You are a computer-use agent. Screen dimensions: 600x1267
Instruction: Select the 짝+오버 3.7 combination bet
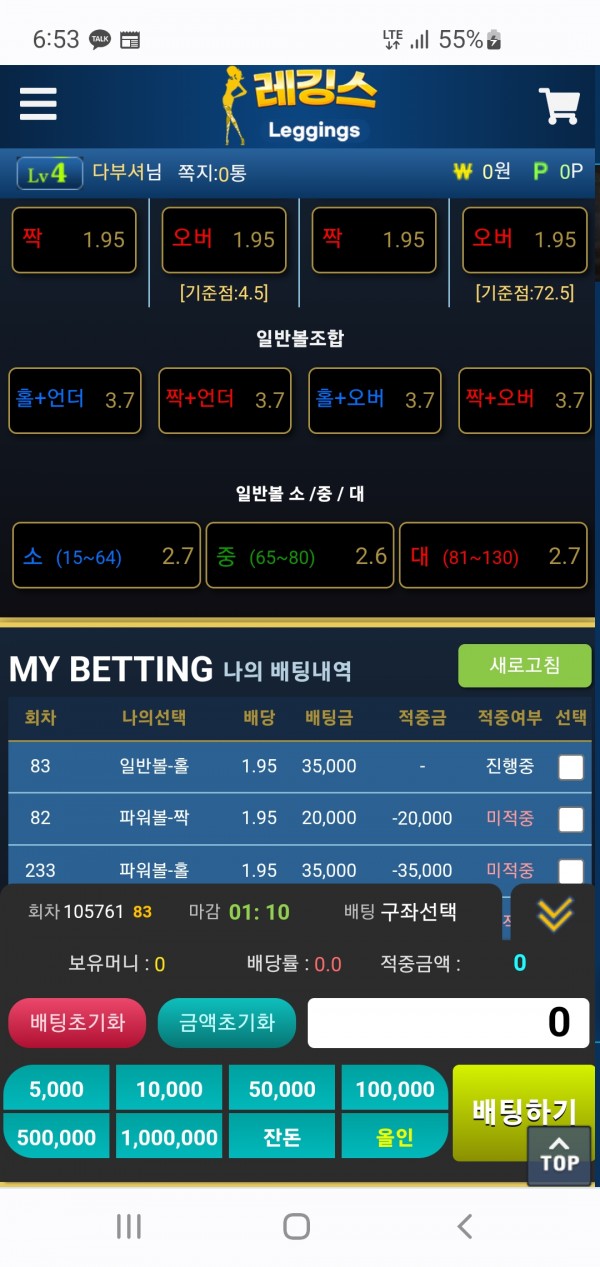coord(525,400)
